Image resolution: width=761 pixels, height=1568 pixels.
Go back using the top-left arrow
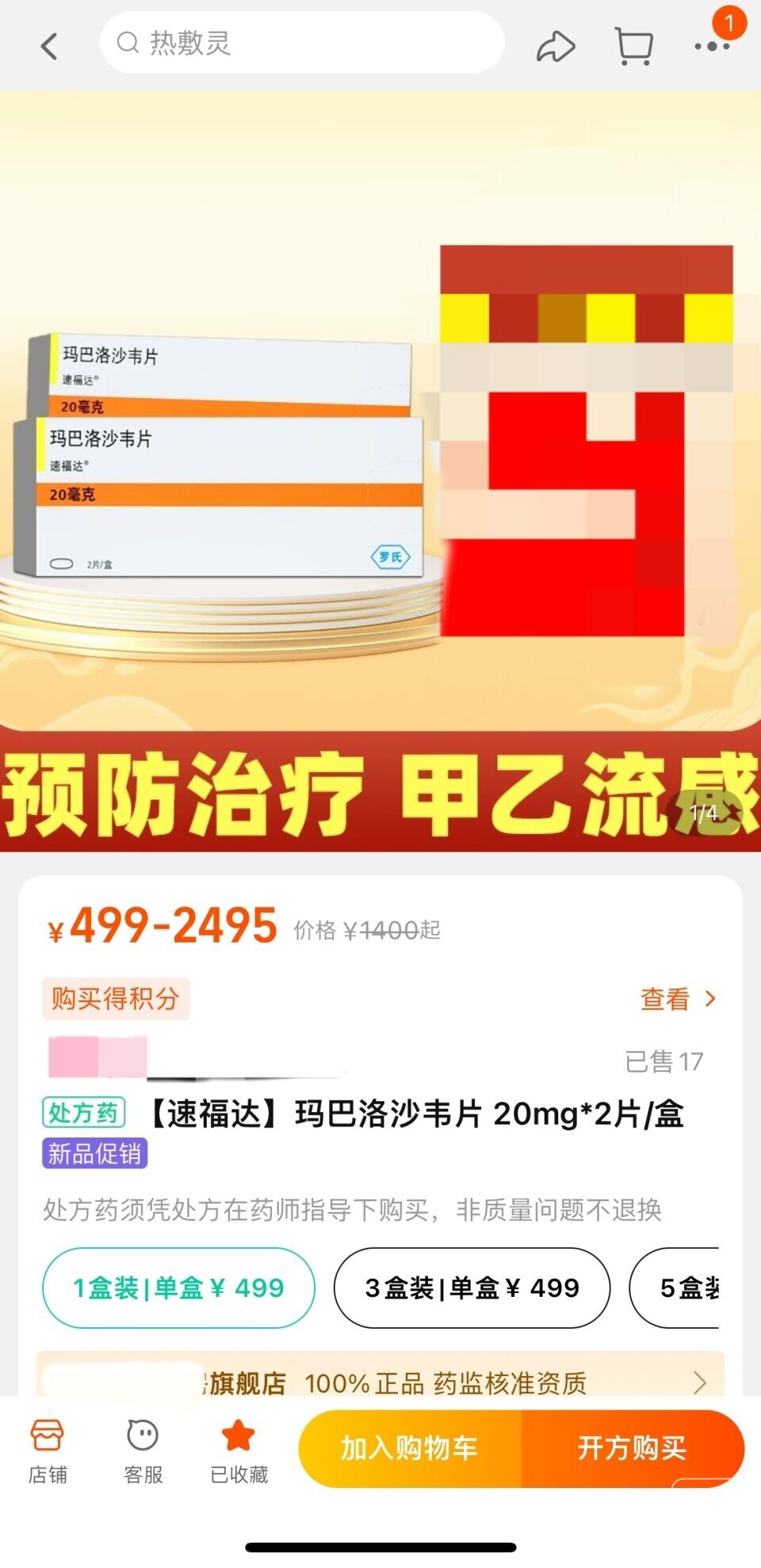(49, 46)
